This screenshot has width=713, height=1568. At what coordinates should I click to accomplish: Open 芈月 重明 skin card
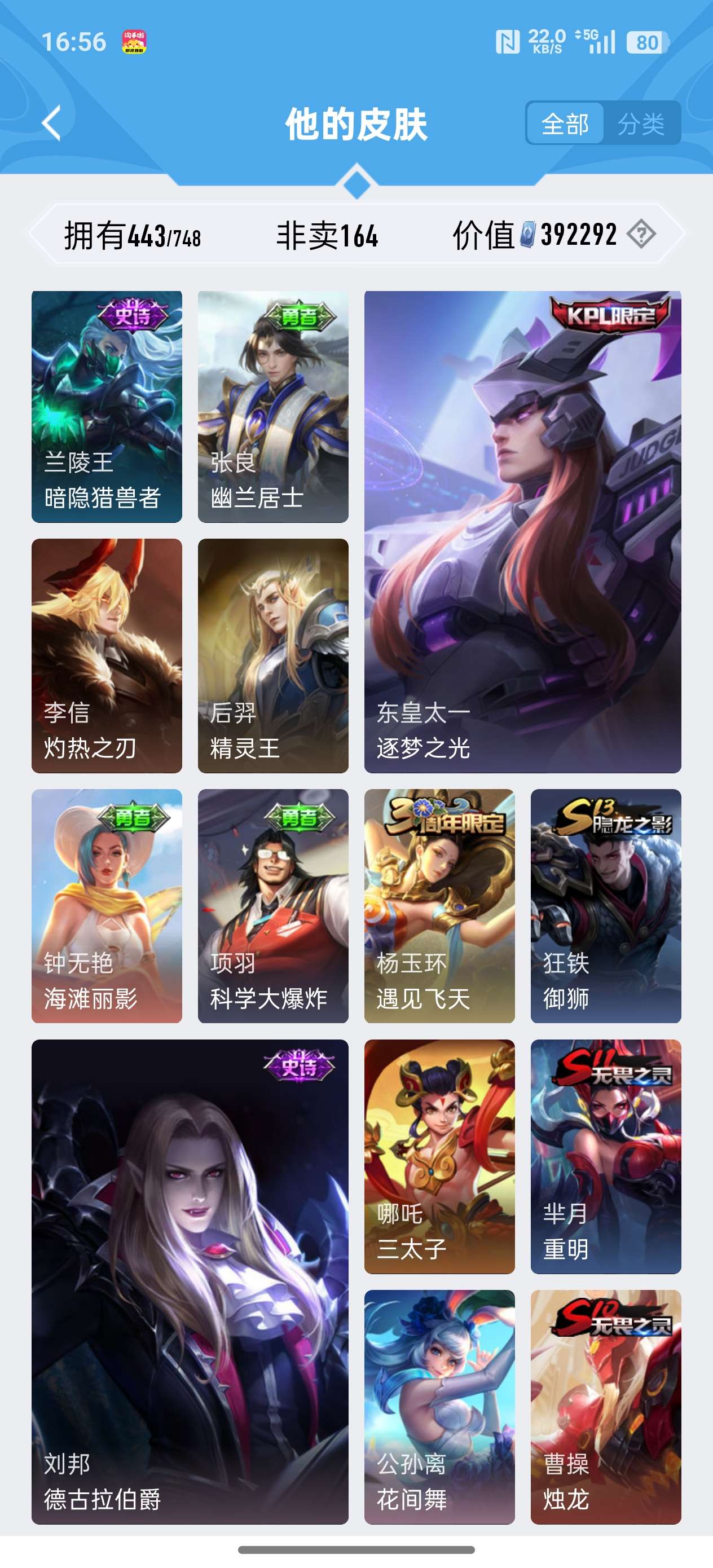605,1156
